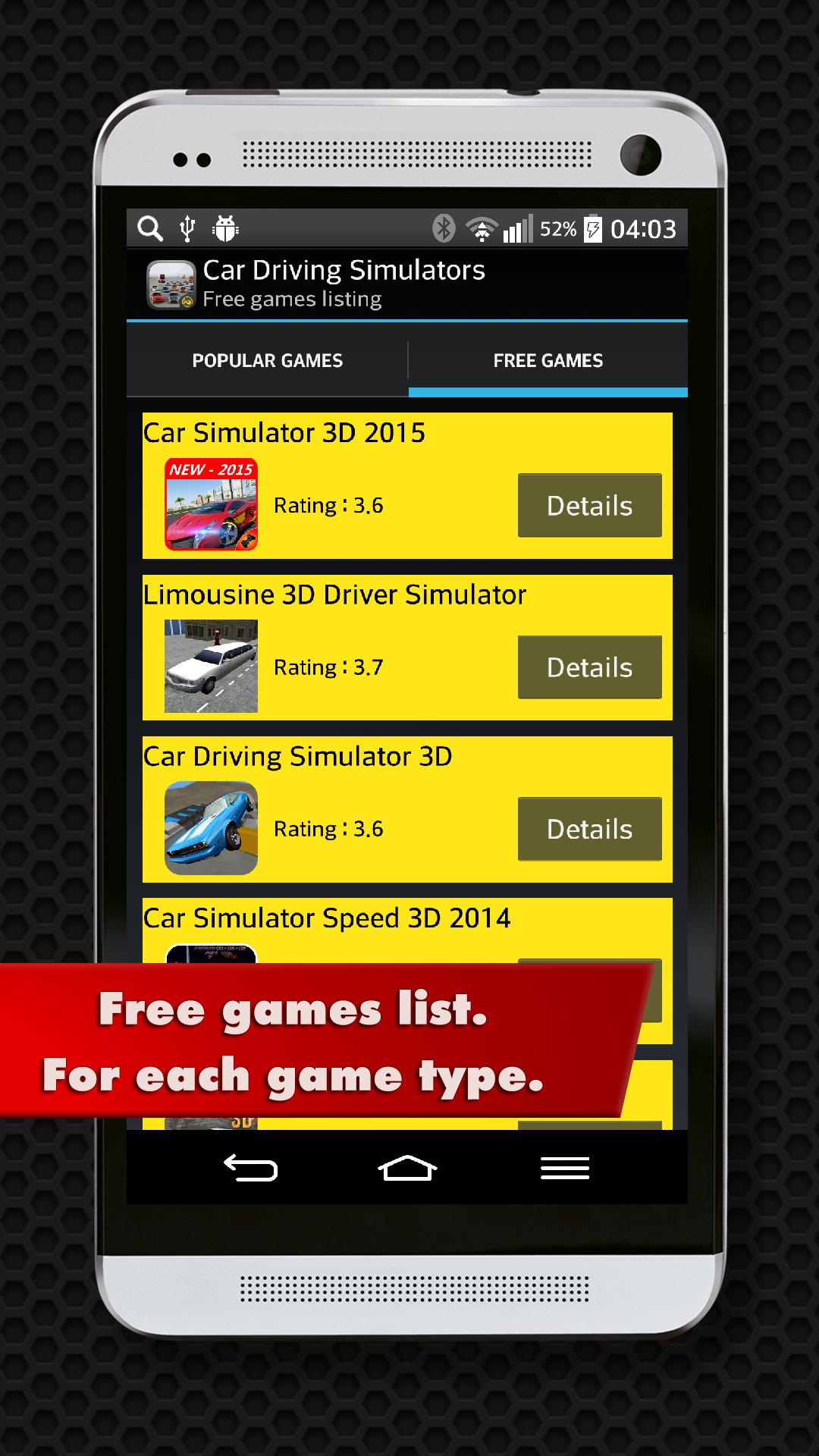This screenshot has height=1456, width=819.
Task: Tap the Car Simulator 3D 2015 thumbnail
Action: click(x=211, y=504)
